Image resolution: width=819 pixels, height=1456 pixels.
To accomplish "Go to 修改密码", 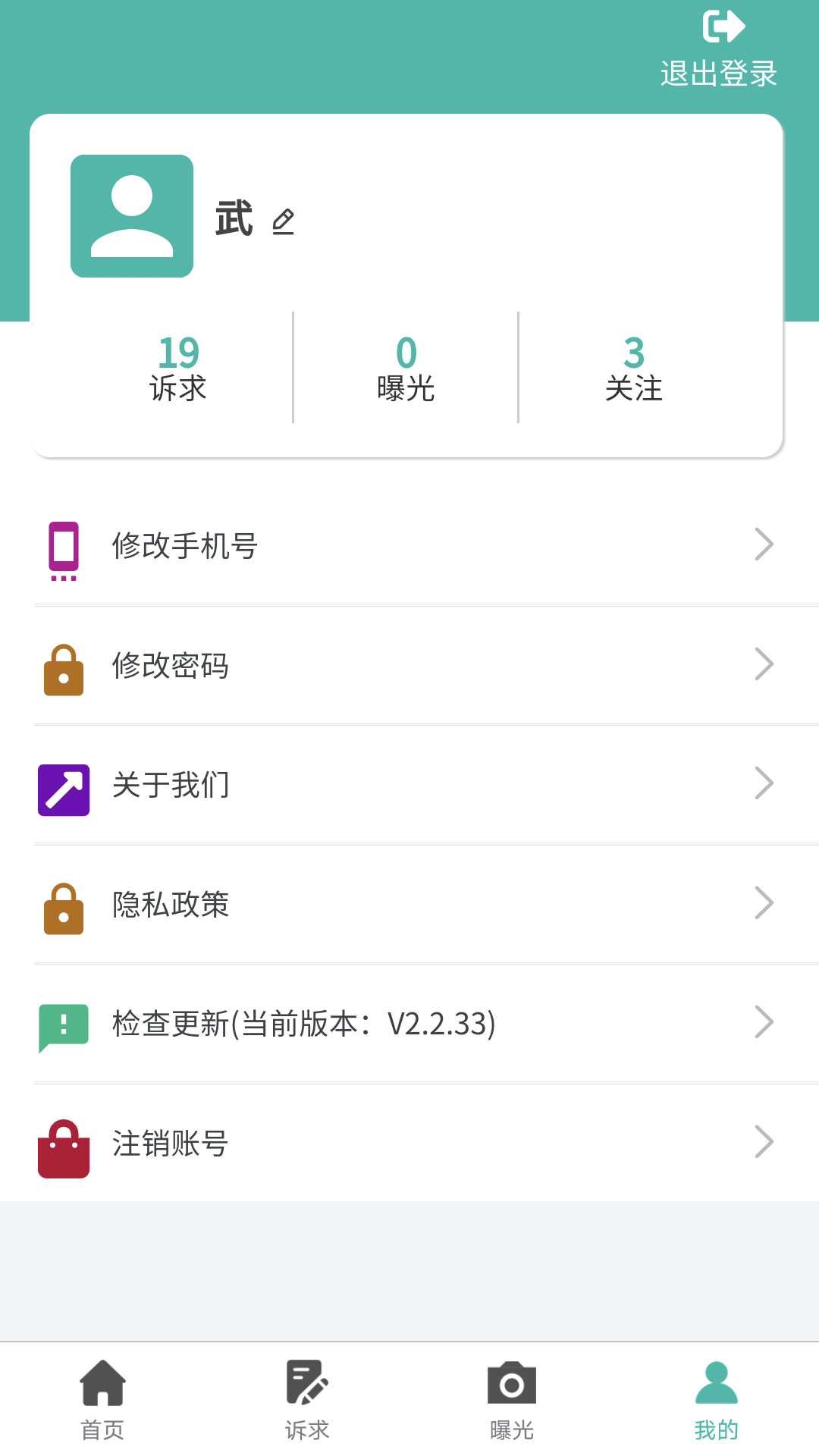I will coord(409,665).
